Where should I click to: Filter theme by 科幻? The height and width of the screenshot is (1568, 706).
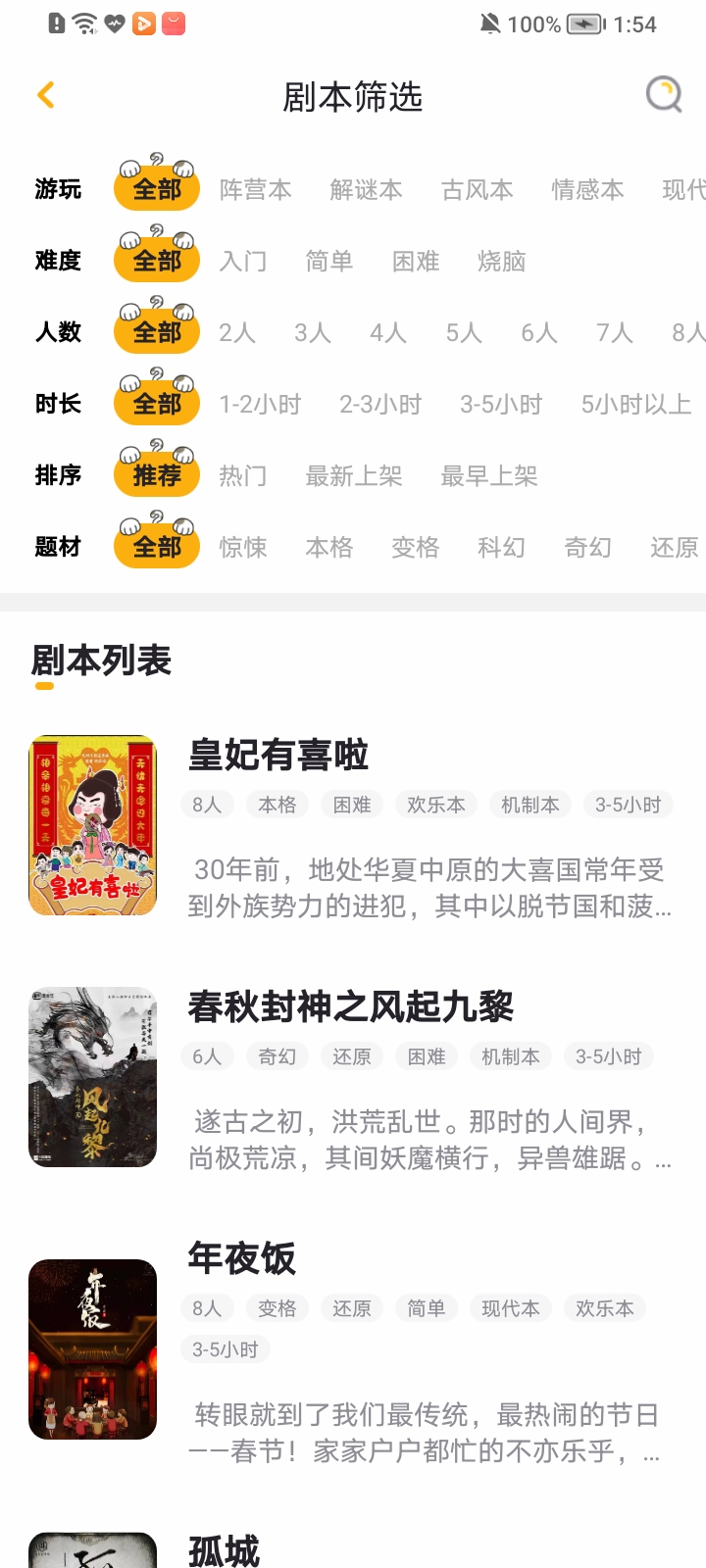[501, 547]
